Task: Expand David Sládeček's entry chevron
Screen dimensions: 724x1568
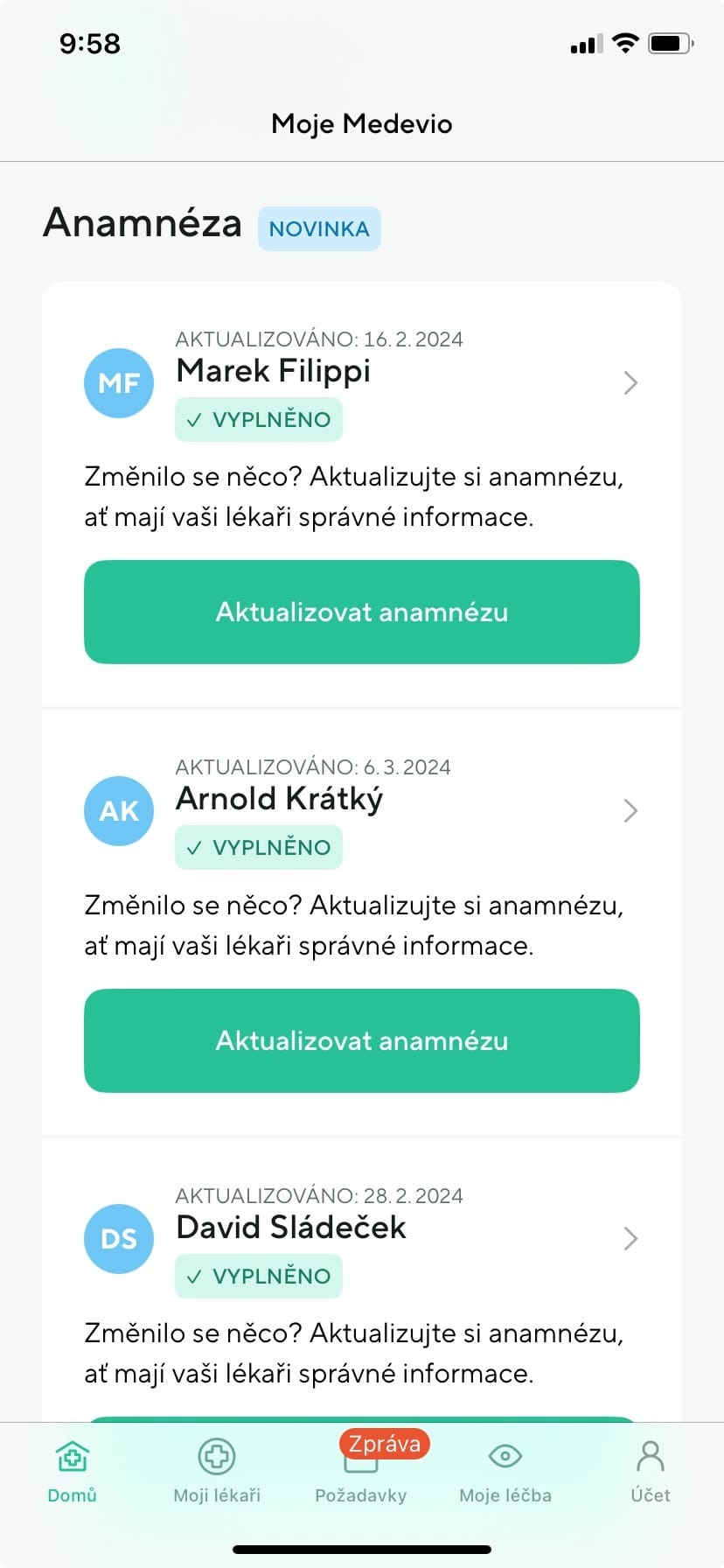Action: tap(630, 1238)
